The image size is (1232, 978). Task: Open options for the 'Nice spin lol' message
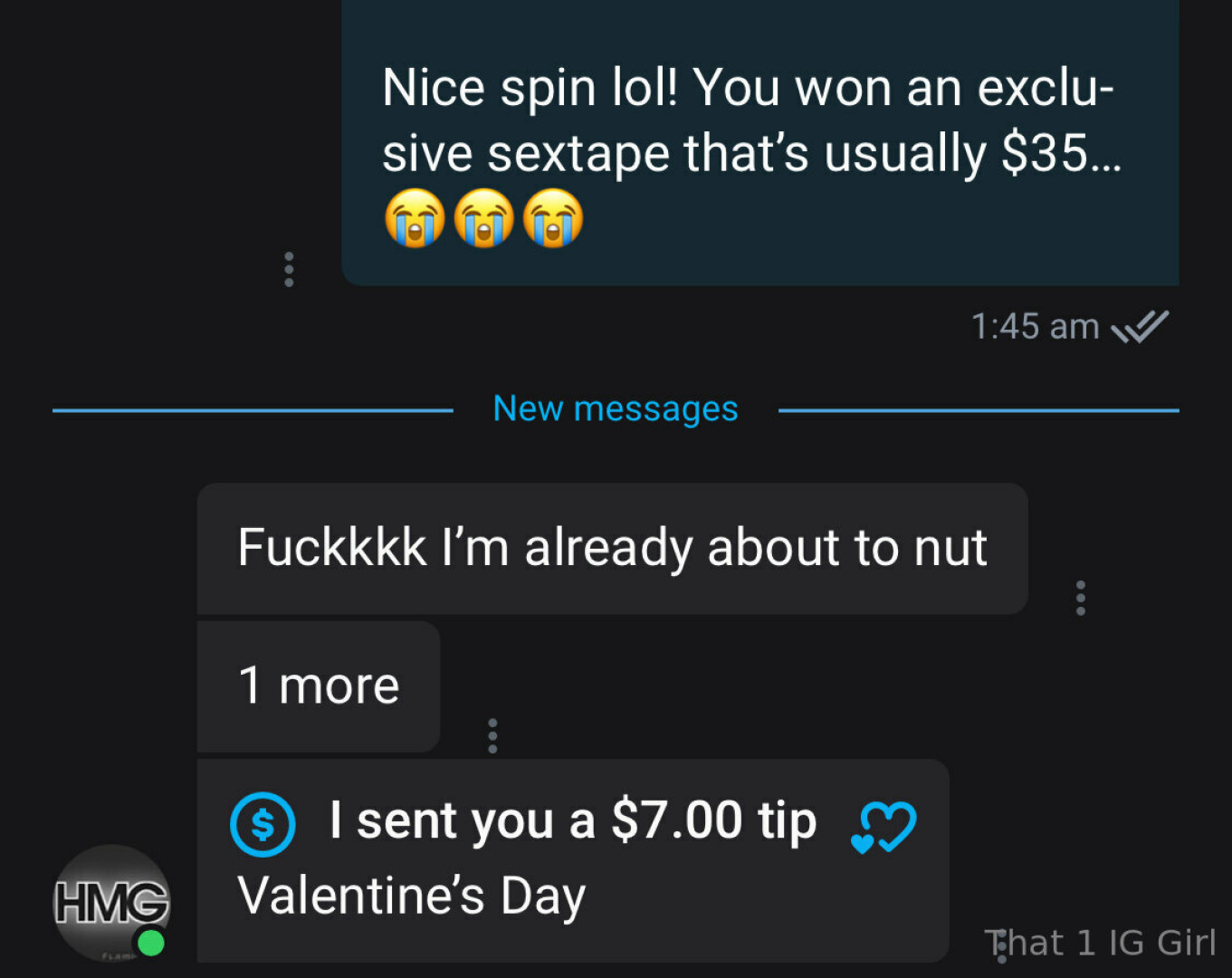point(289,270)
